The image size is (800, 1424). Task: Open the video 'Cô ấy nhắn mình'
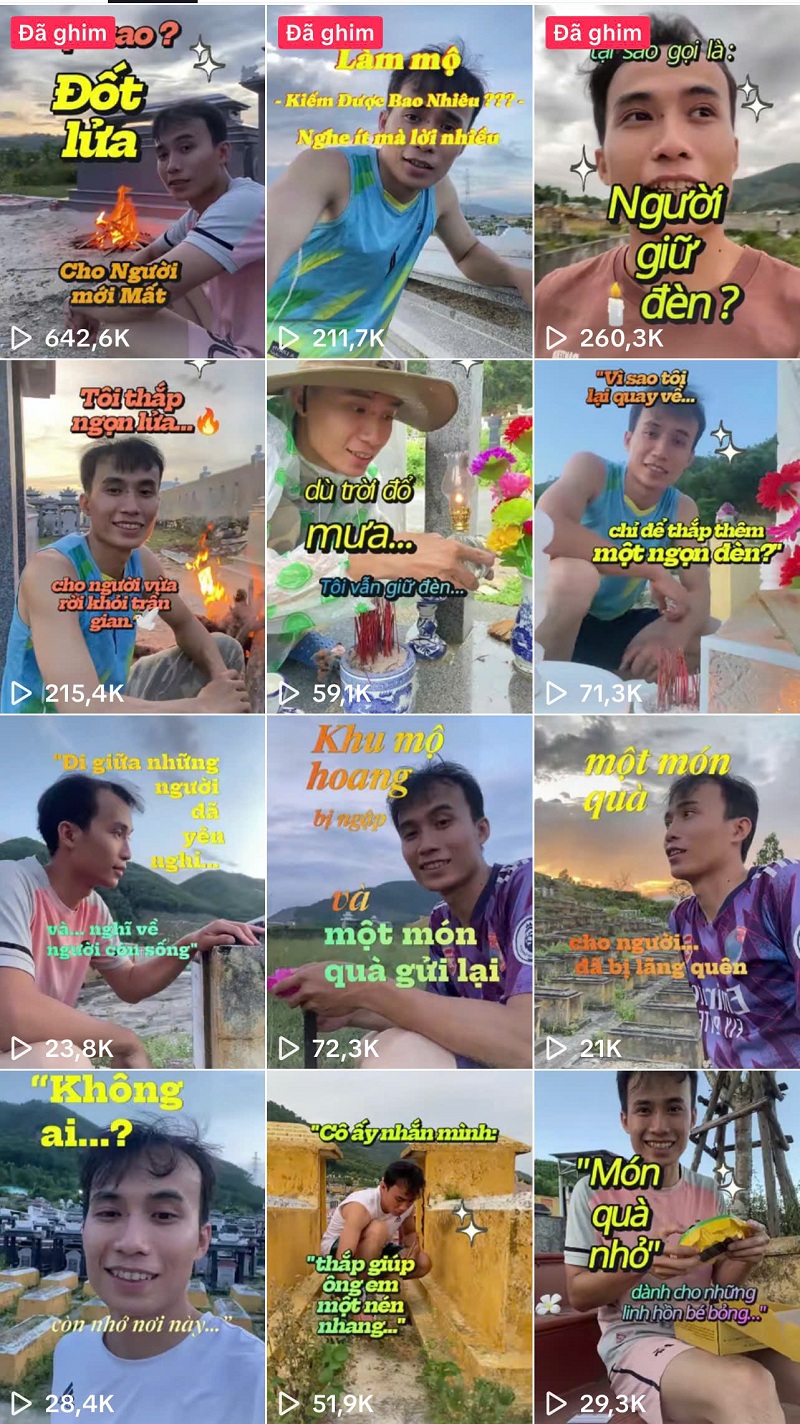coord(399,1246)
